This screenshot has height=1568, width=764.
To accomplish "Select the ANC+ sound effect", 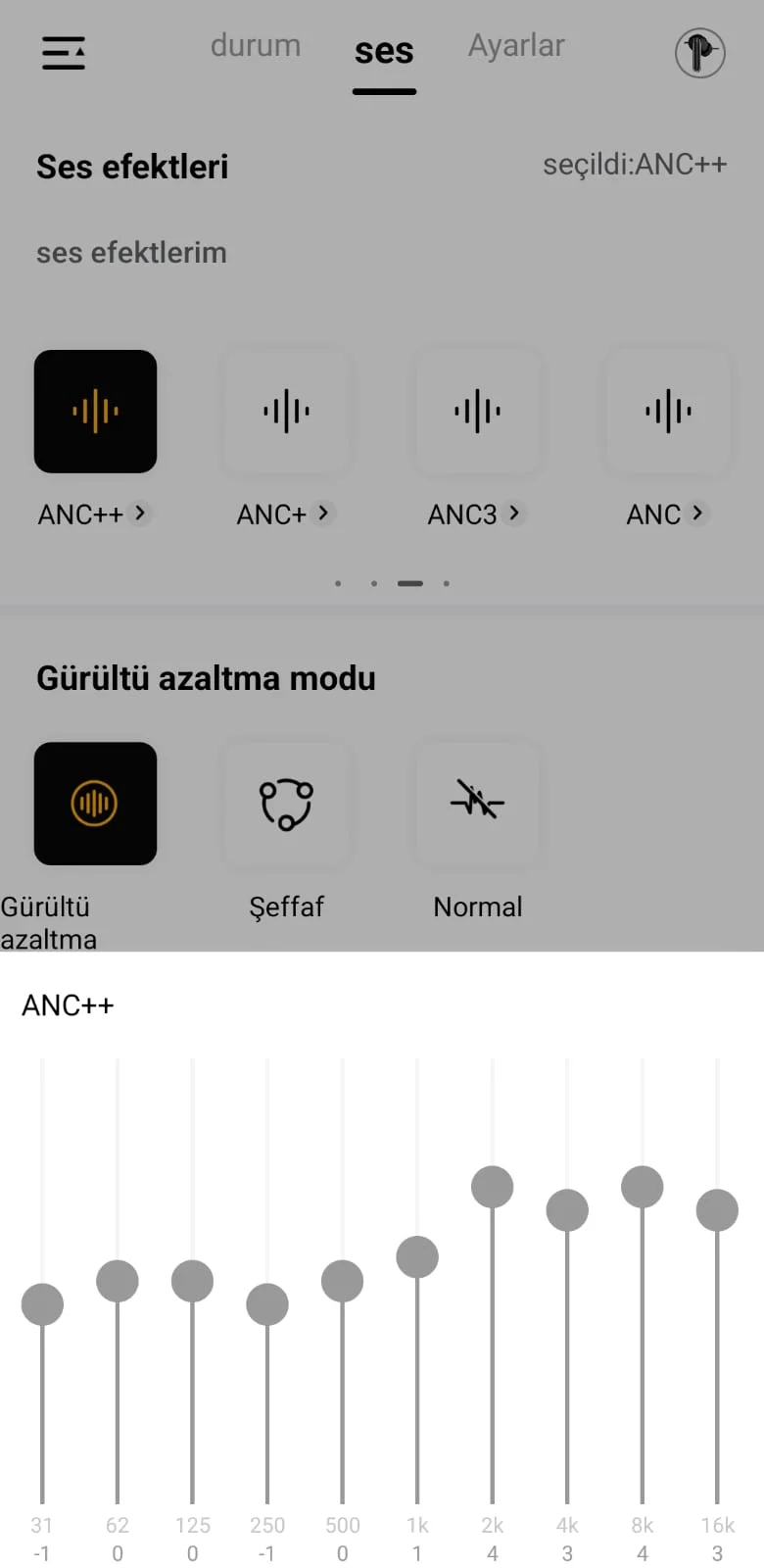I will click(286, 412).
